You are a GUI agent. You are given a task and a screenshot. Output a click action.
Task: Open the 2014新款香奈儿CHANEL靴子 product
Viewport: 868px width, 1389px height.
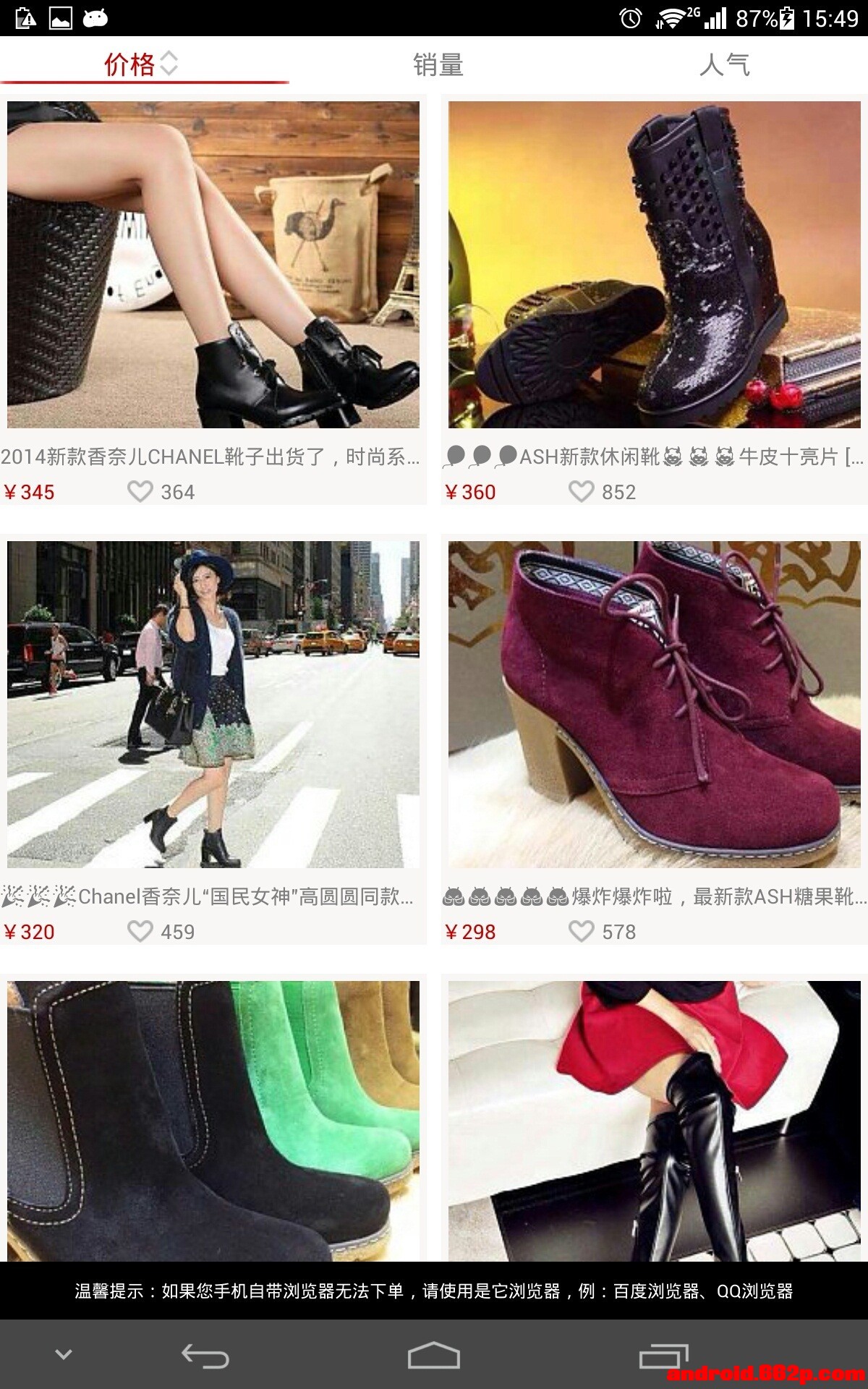pos(213,265)
